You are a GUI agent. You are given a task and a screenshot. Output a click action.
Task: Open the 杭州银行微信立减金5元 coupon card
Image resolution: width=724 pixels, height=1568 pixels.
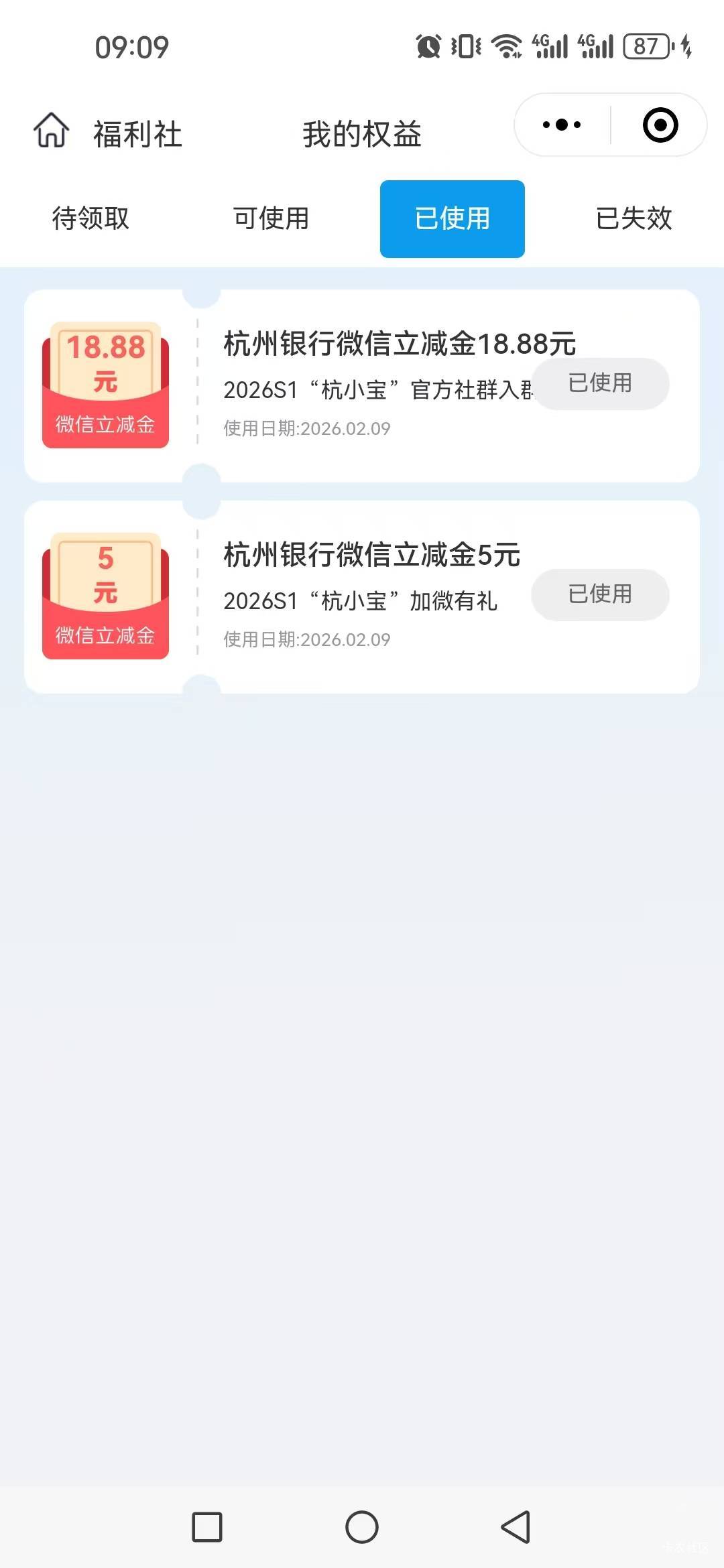click(x=362, y=596)
